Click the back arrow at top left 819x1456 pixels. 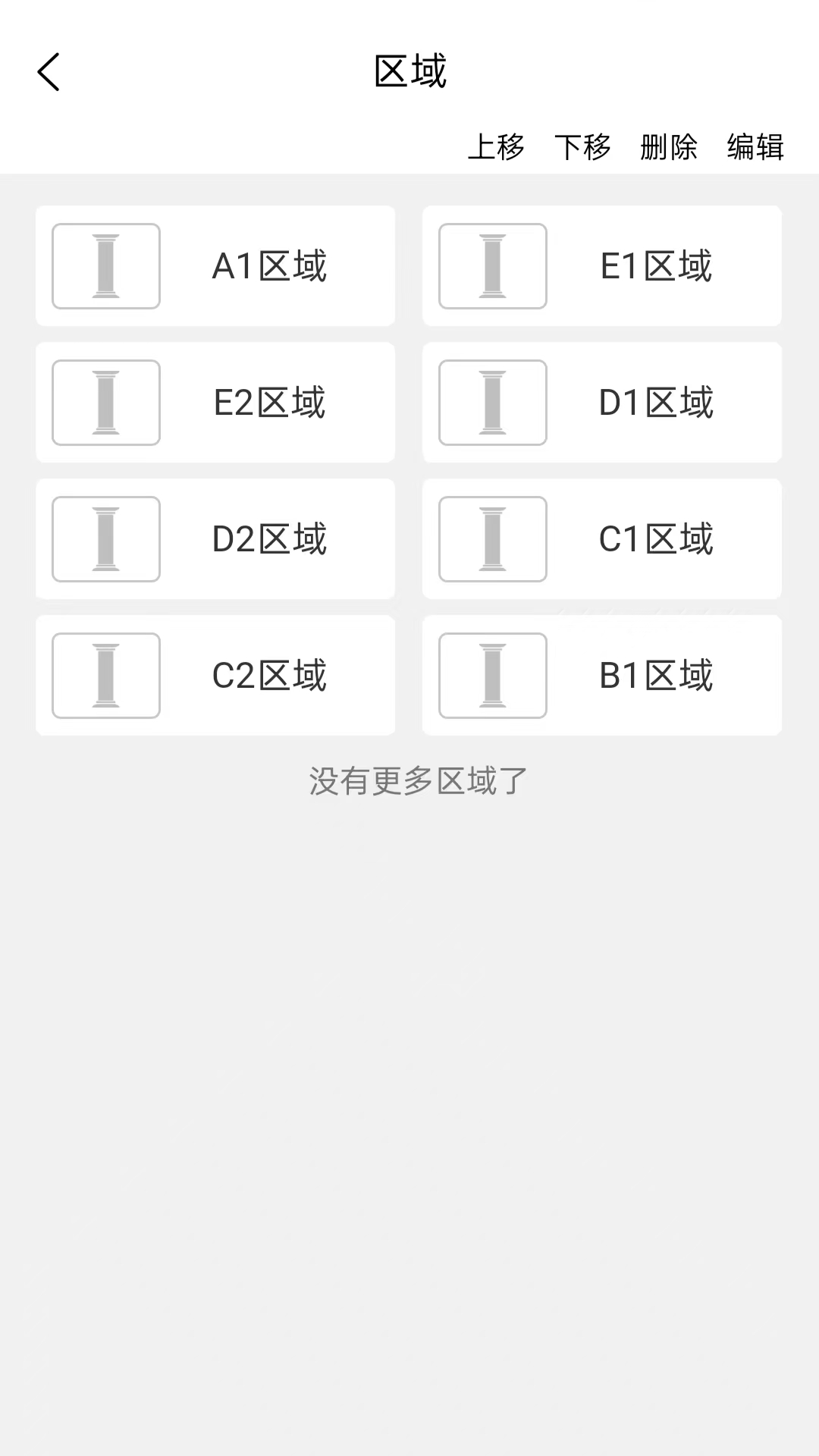[x=49, y=71]
